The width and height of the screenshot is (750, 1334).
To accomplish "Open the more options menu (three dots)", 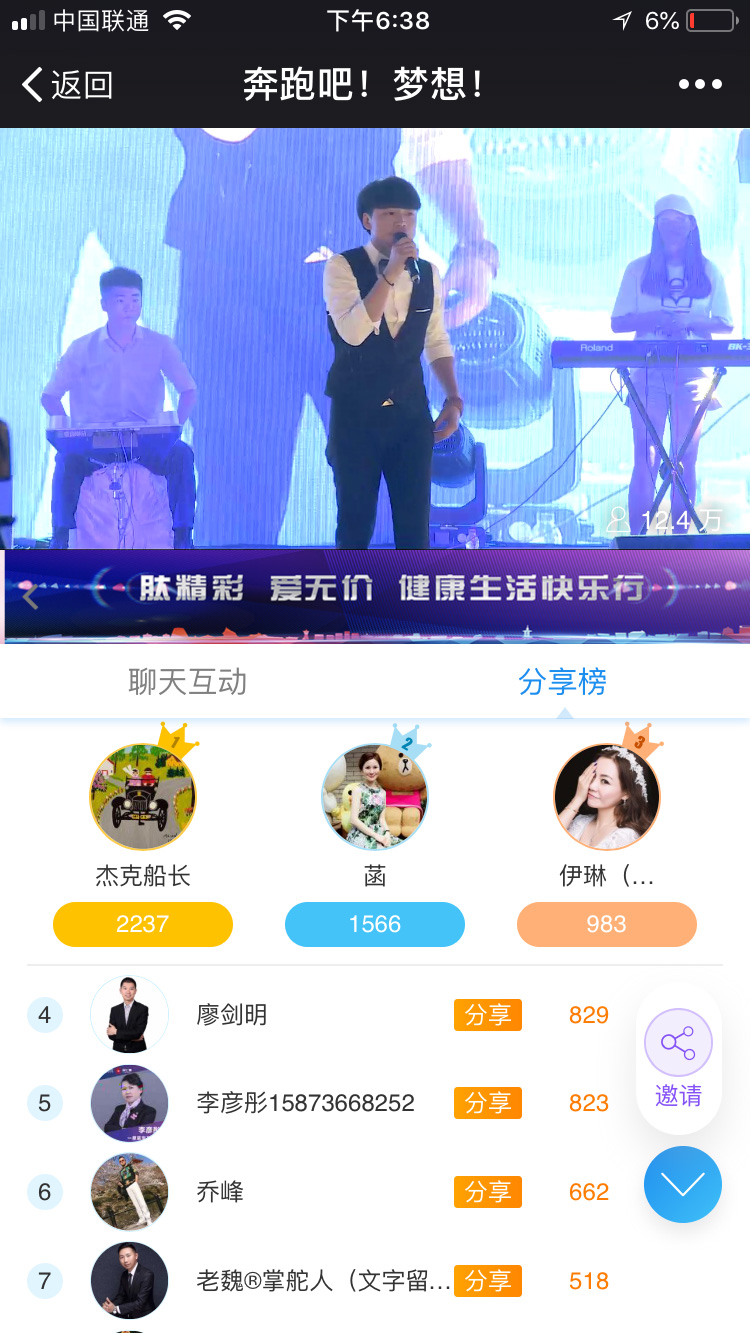I will coord(700,84).
